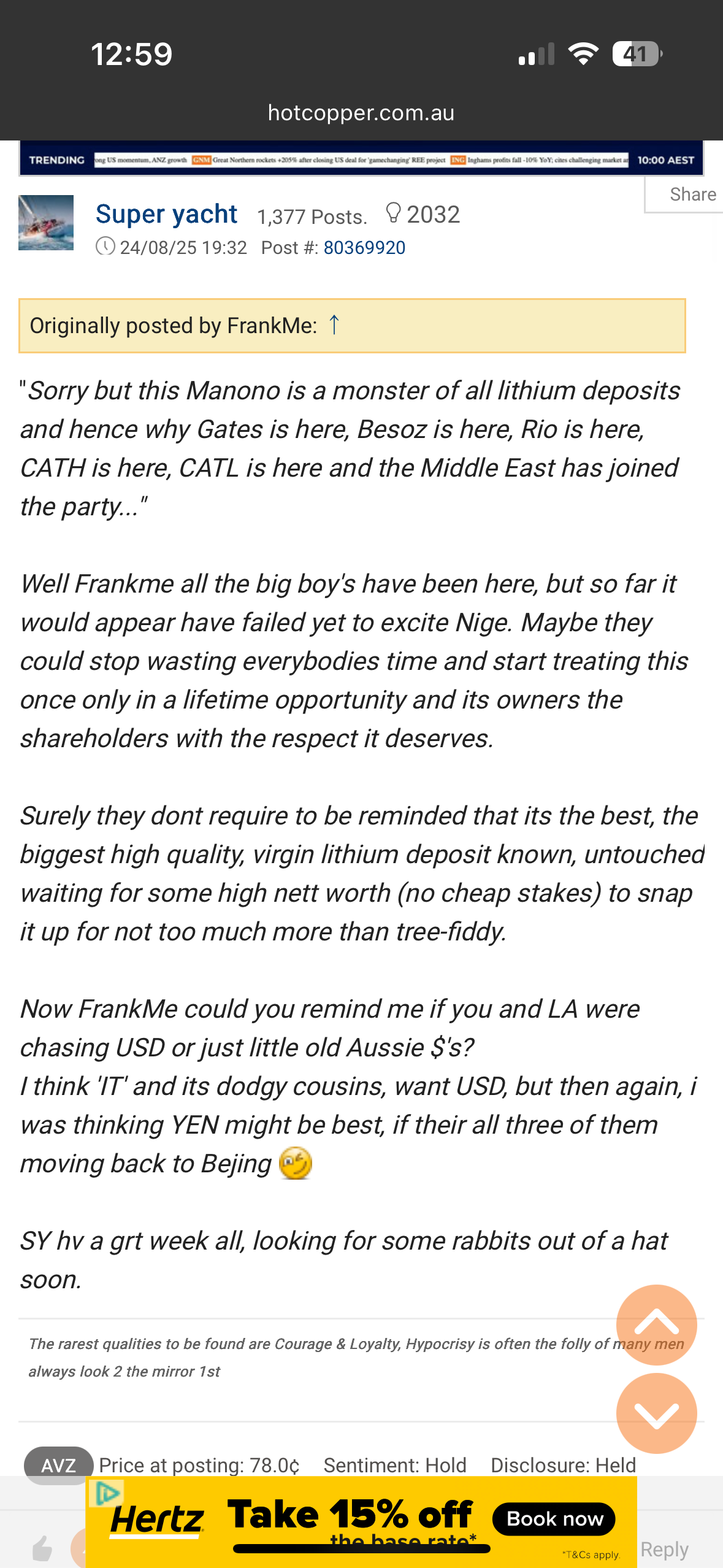The height and width of the screenshot is (1568, 723).
Task: Open the AVZ stock tag
Action: (58, 1465)
